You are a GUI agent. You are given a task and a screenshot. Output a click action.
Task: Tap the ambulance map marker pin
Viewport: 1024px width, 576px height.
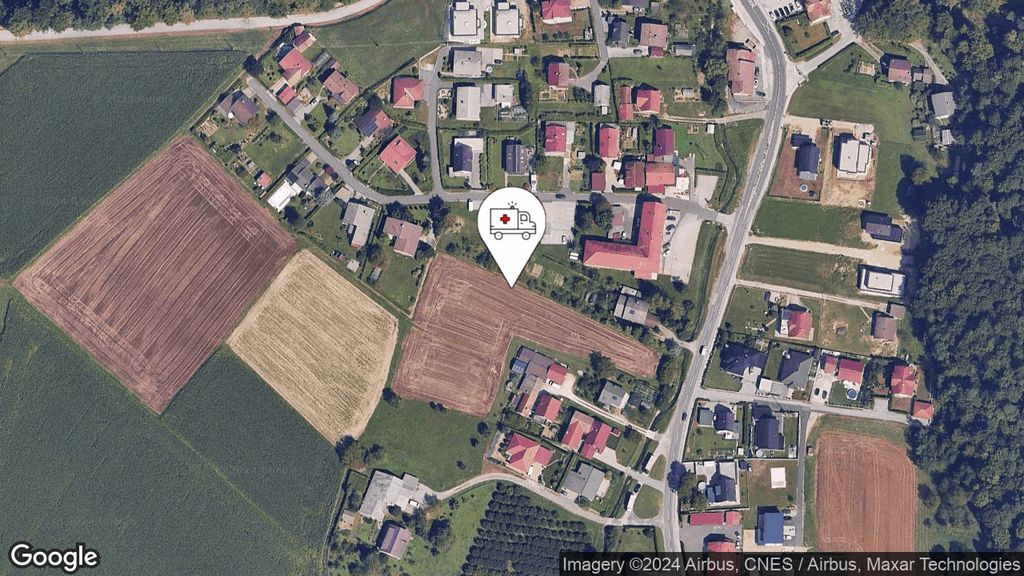[512, 224]
